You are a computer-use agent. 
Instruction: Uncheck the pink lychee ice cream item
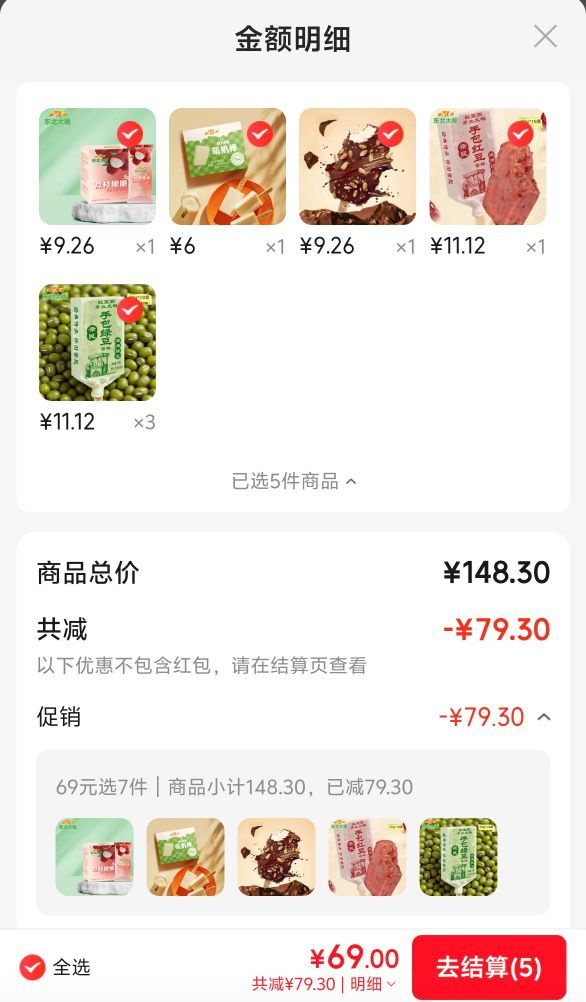click(x=130, y=134)
